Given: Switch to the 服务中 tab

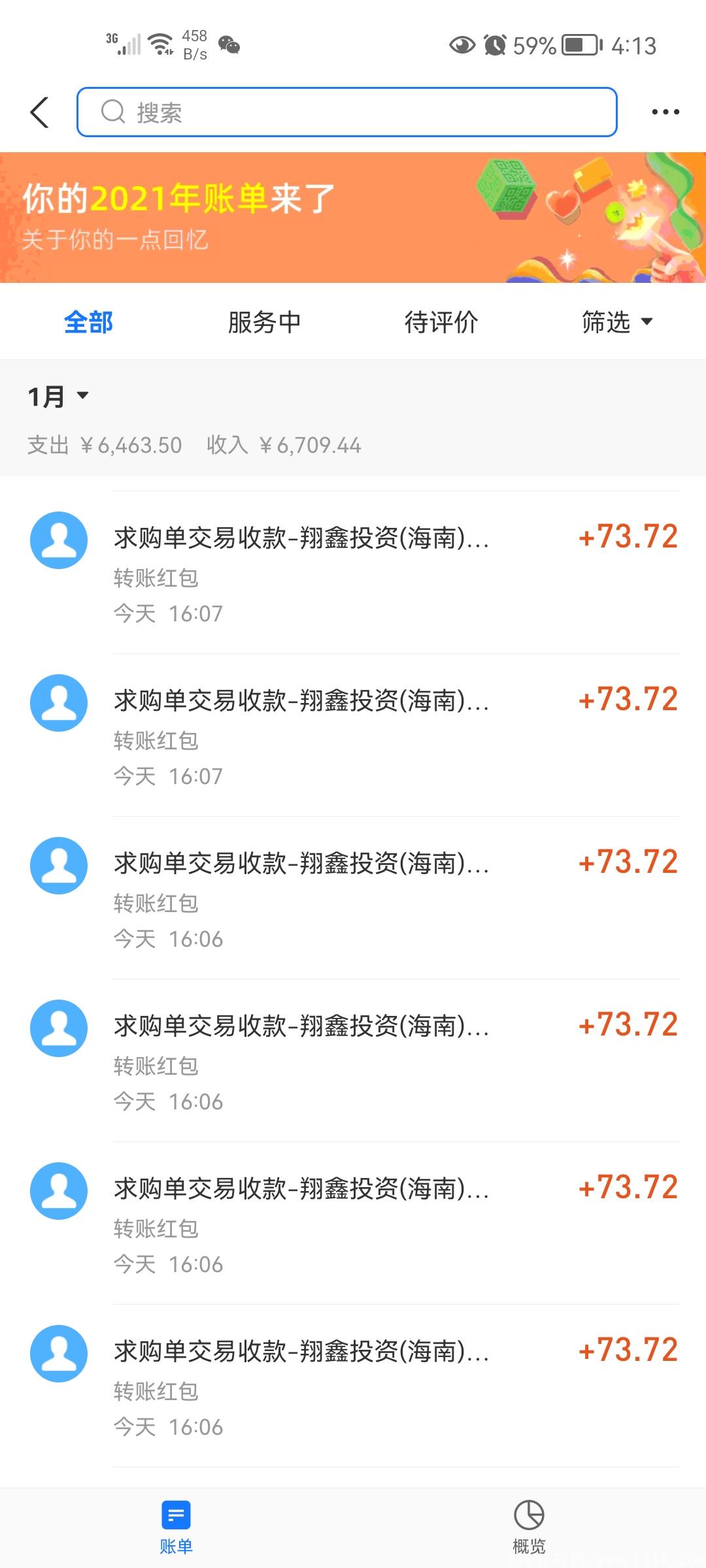Looking at the screenshot, I should (264, 322).
